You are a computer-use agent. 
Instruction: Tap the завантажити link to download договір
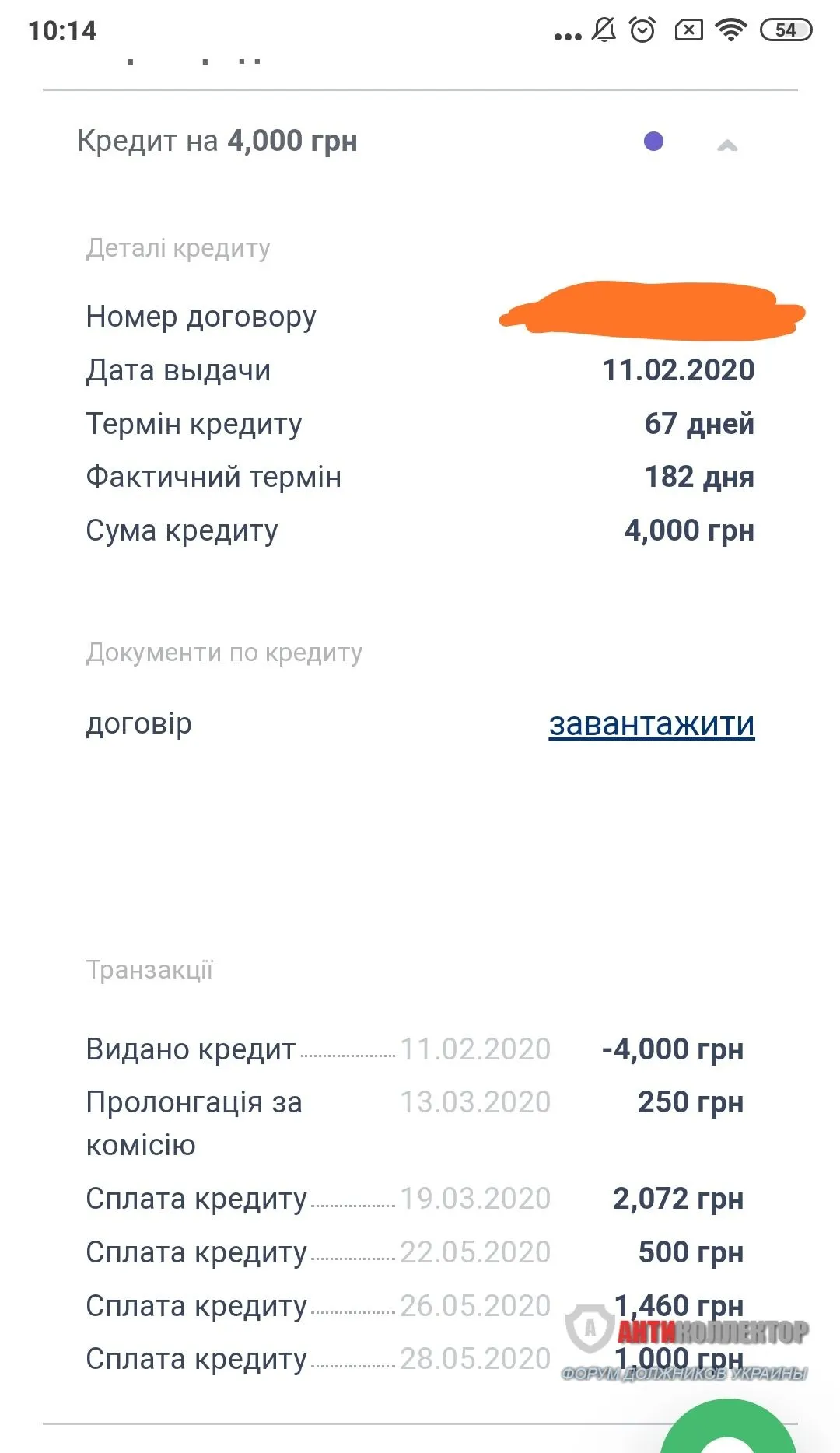(x=652, y=724)
